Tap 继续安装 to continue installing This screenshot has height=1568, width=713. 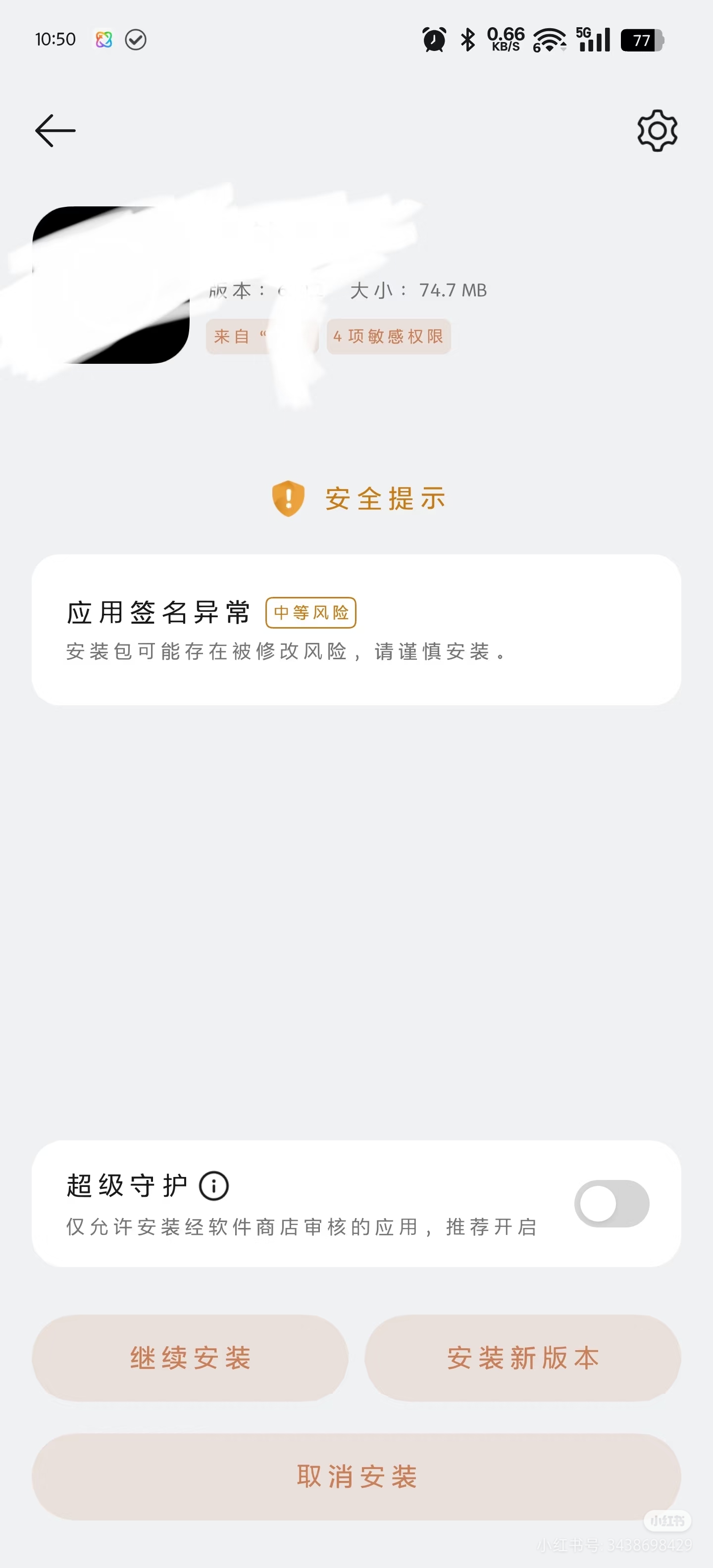pos(190,1358)
